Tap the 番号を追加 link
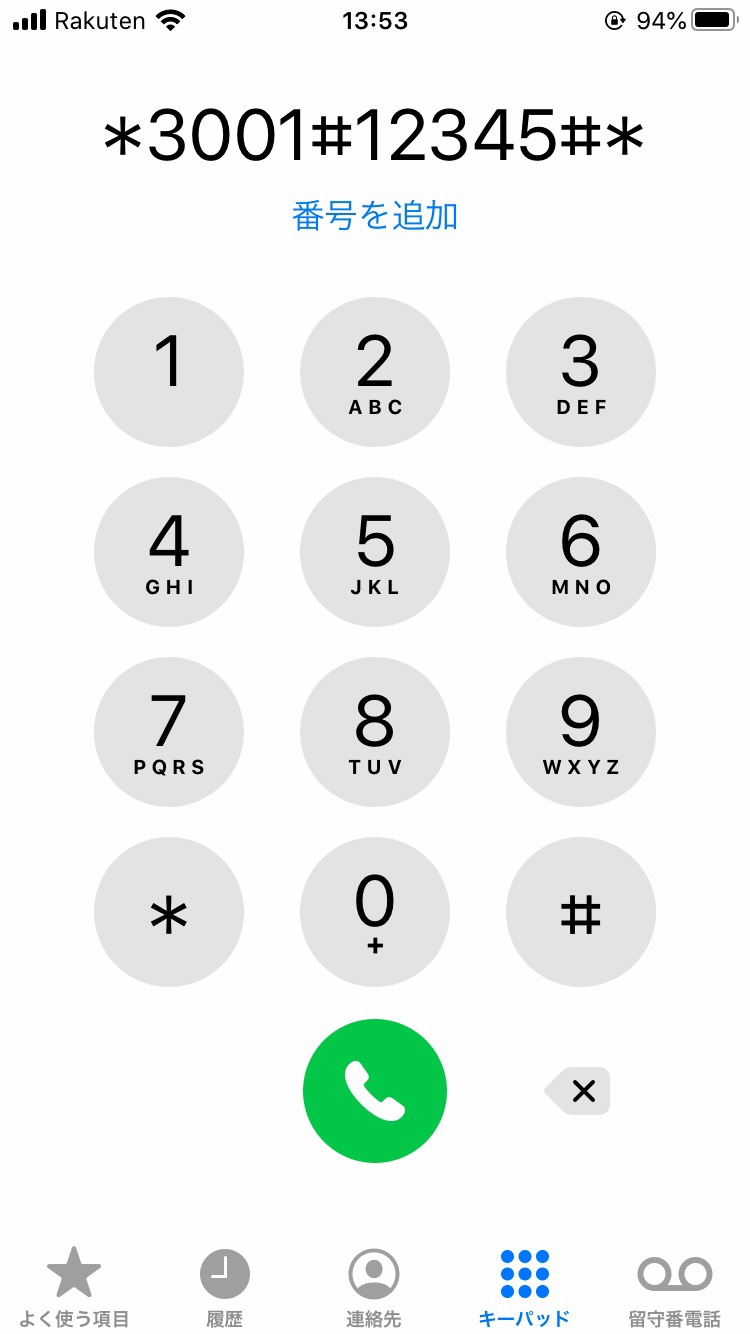Image resolution: width=750 pixels, height=1334 pixels. tap(375, 216)
